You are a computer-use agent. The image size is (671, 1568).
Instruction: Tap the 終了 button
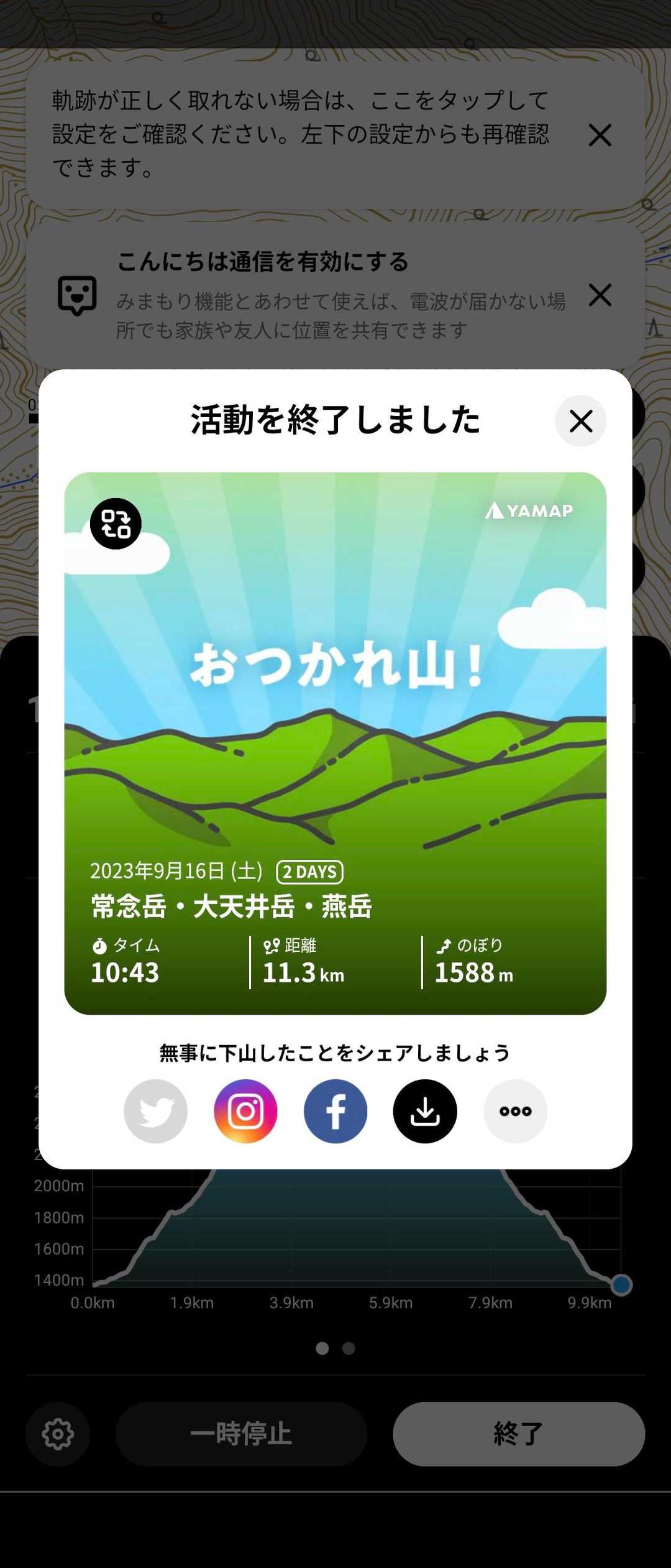(518, 1434)
